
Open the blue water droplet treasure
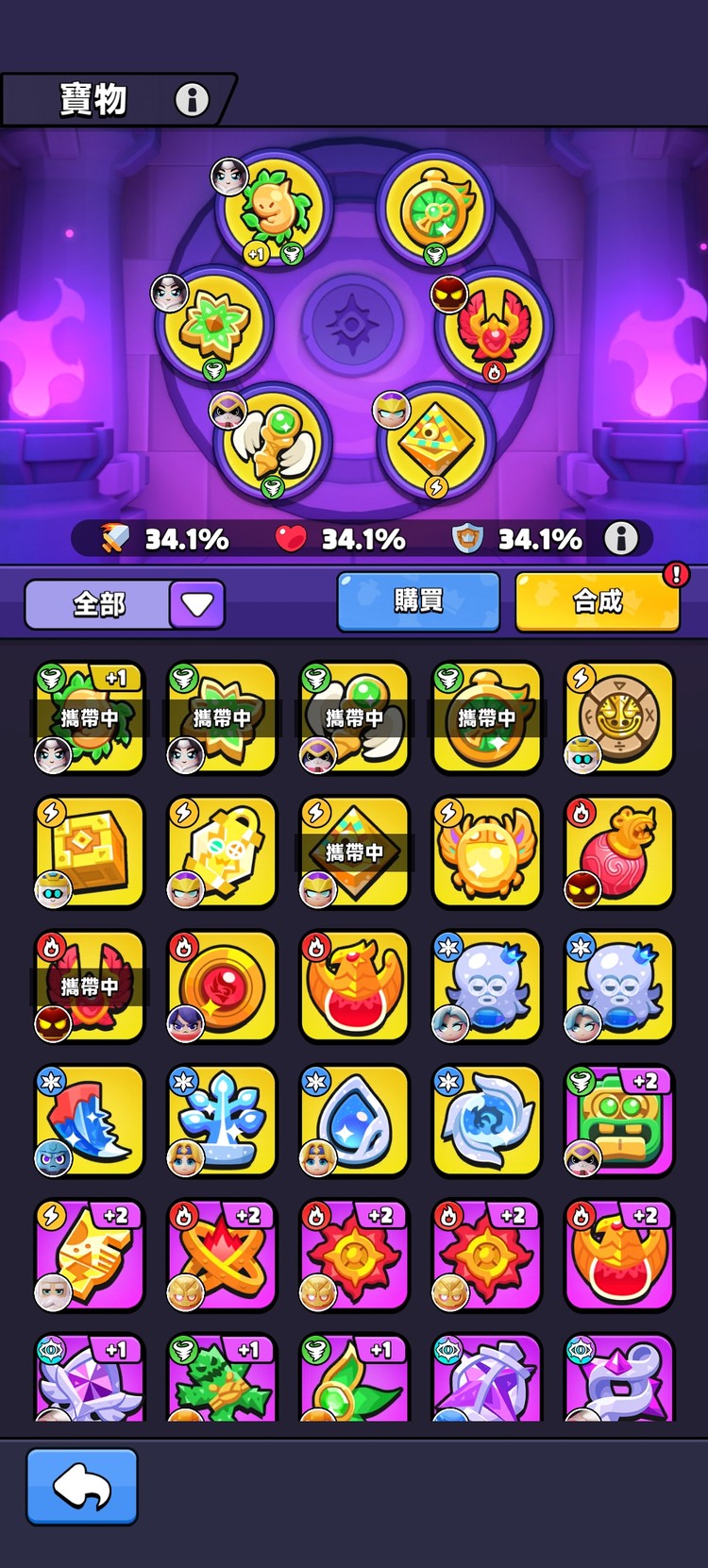(x=355, y=1121)
